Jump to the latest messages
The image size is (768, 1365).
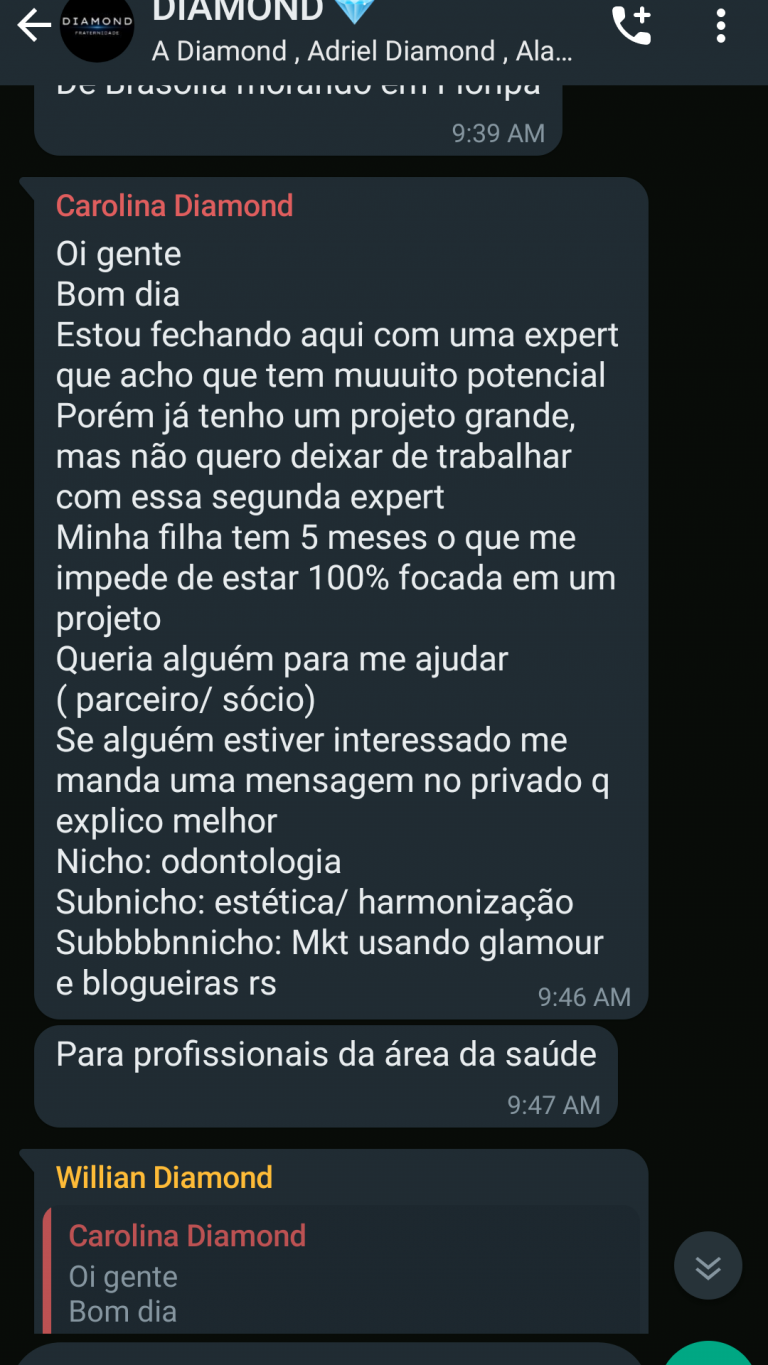point(708,1266)
